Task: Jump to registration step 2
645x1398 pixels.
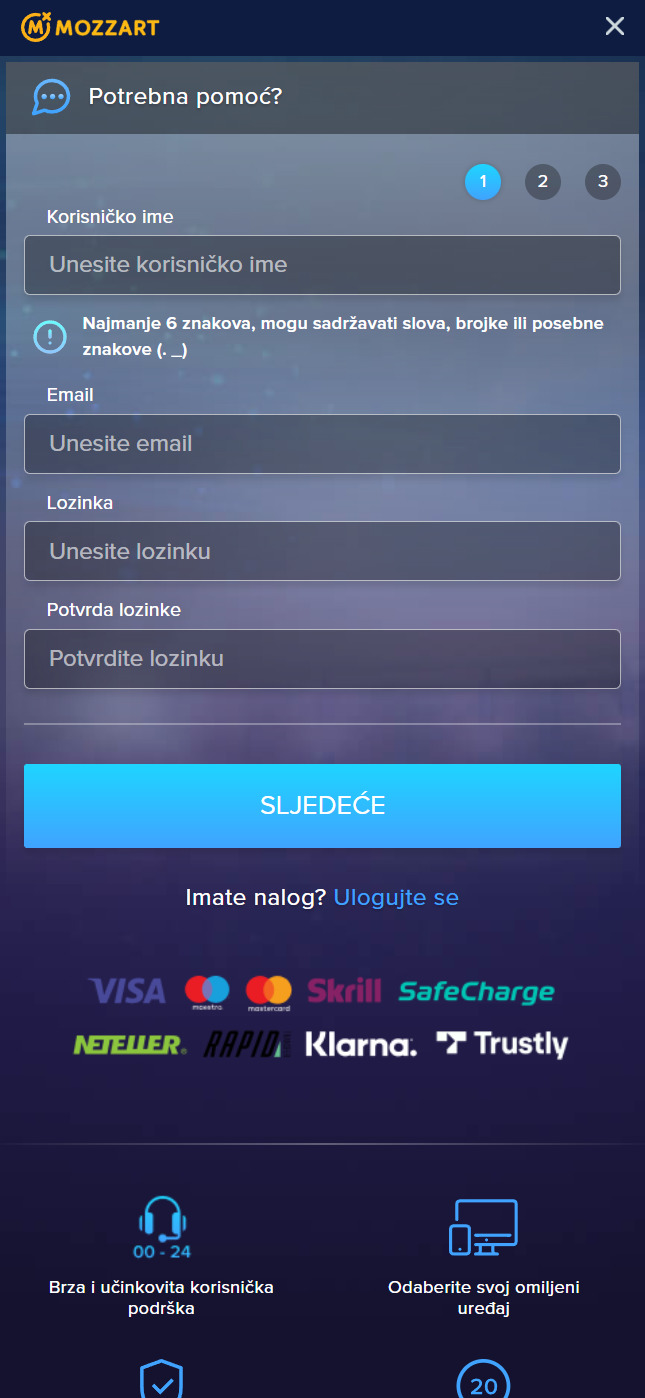Action: pos(542,182)
